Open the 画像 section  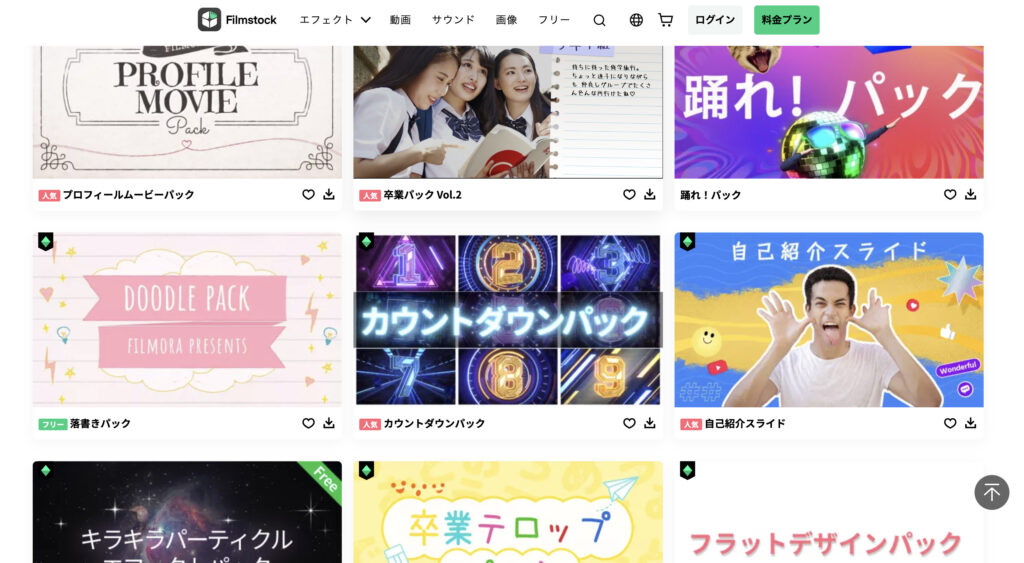coord(506,20)
